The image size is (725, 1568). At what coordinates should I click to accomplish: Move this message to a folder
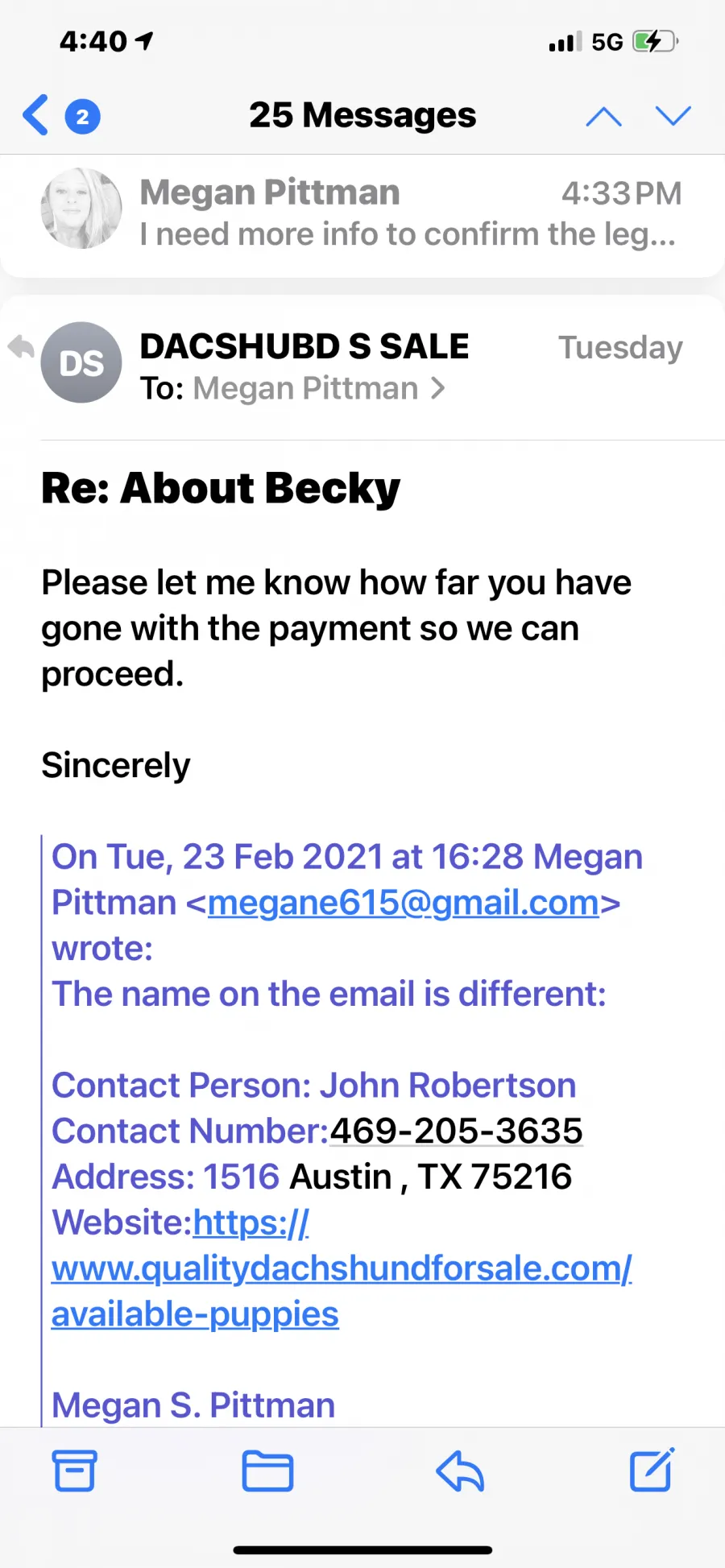coord(267,1471)
